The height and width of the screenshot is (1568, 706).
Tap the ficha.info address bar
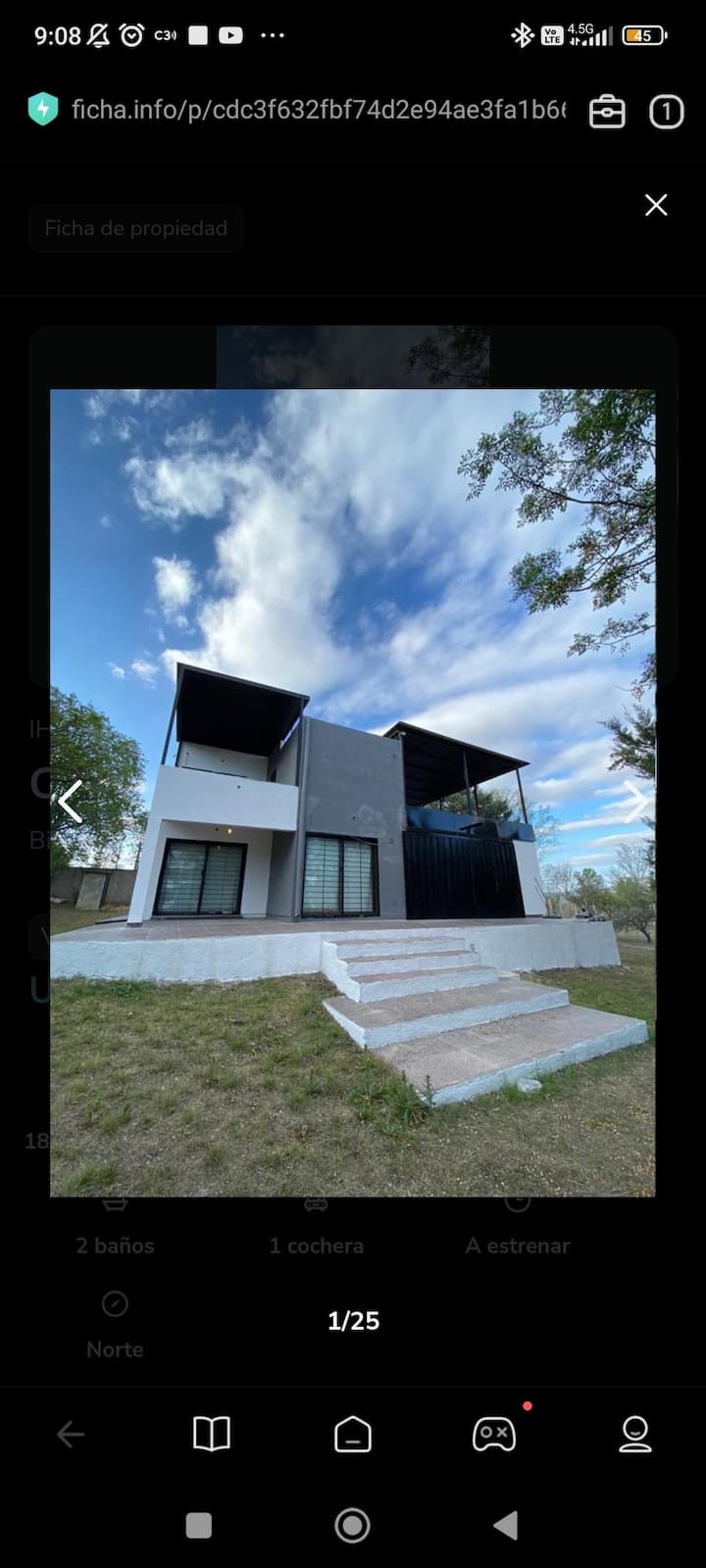coord(319,110)
